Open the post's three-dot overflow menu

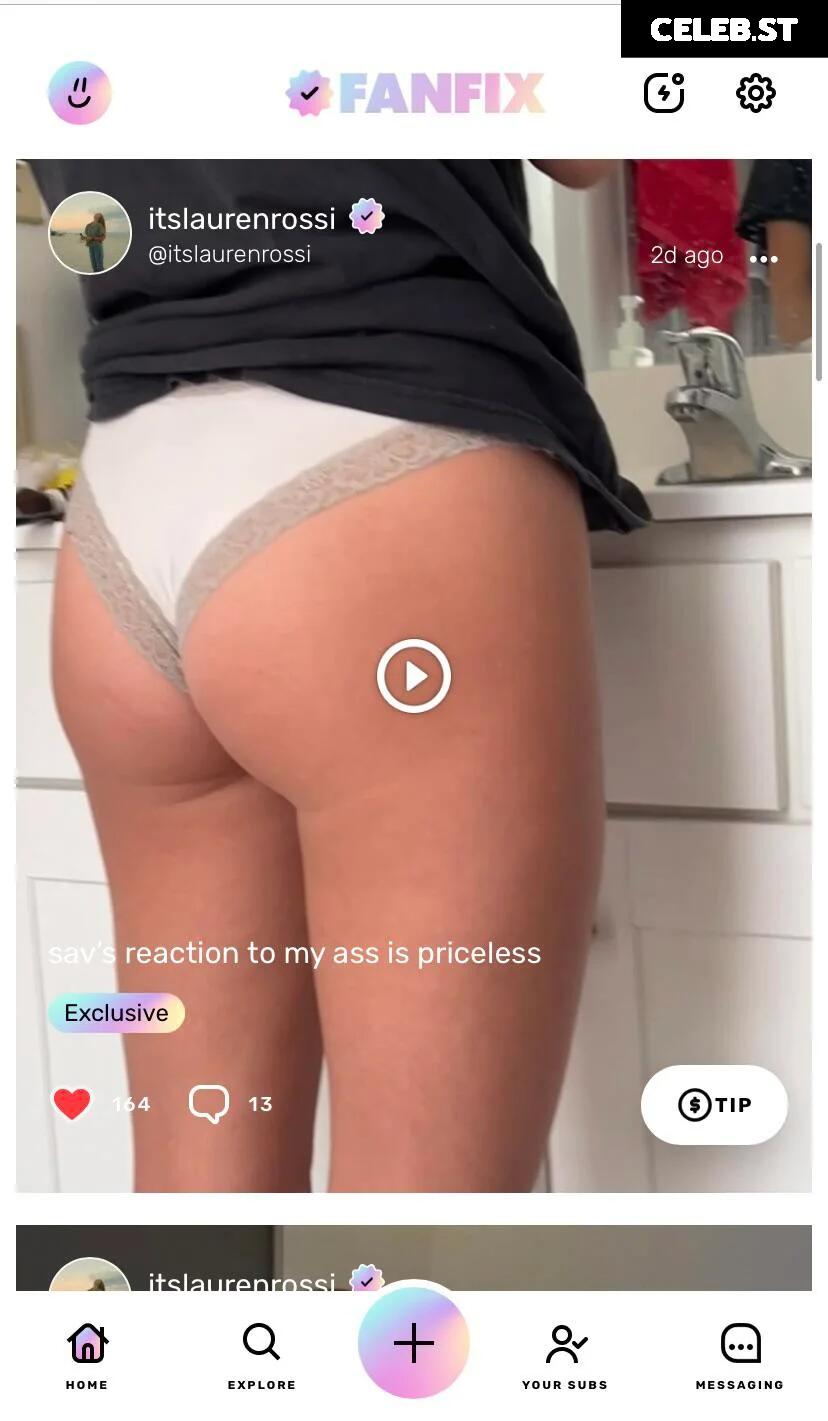pos(764,259)
